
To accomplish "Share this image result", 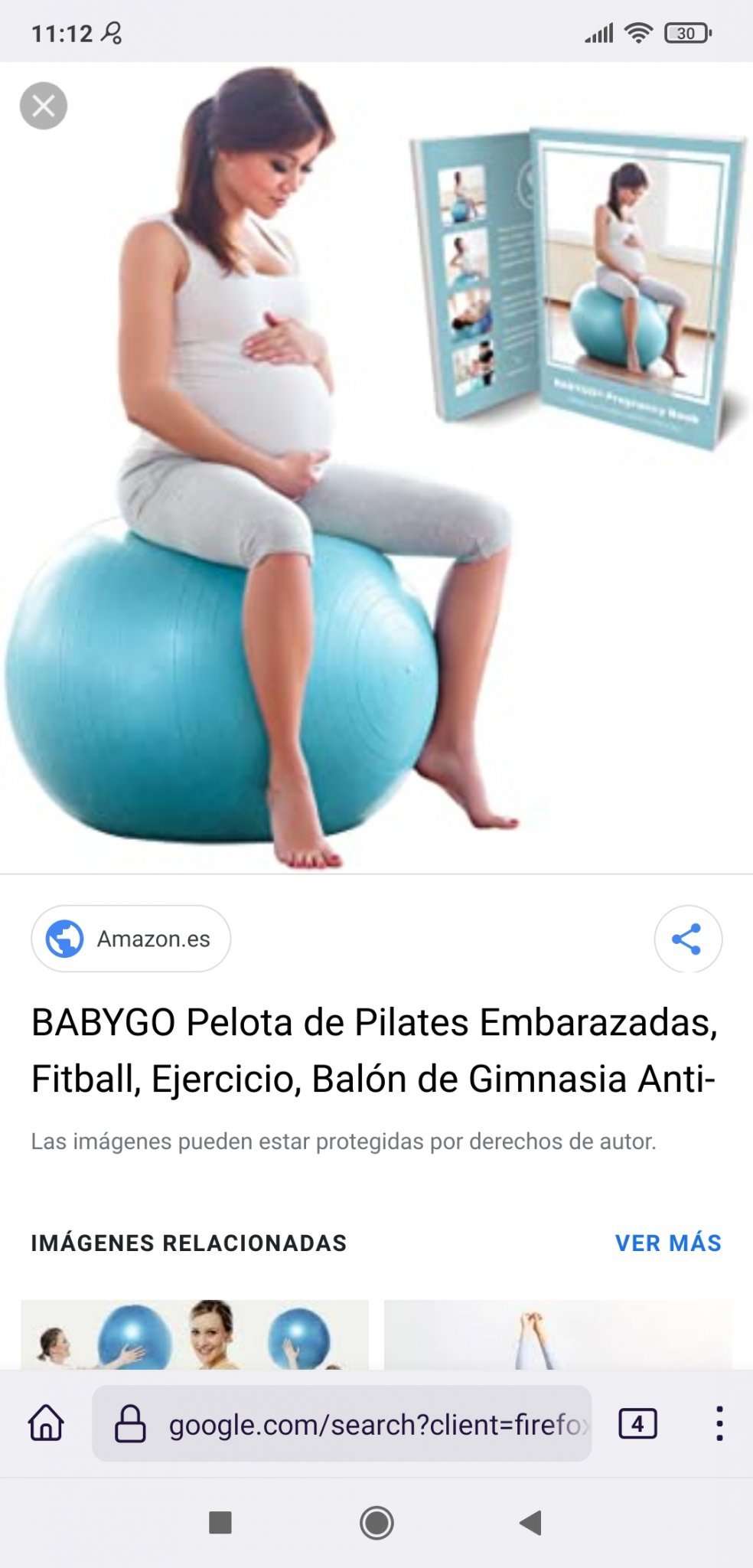I will (x=688, y=939).
